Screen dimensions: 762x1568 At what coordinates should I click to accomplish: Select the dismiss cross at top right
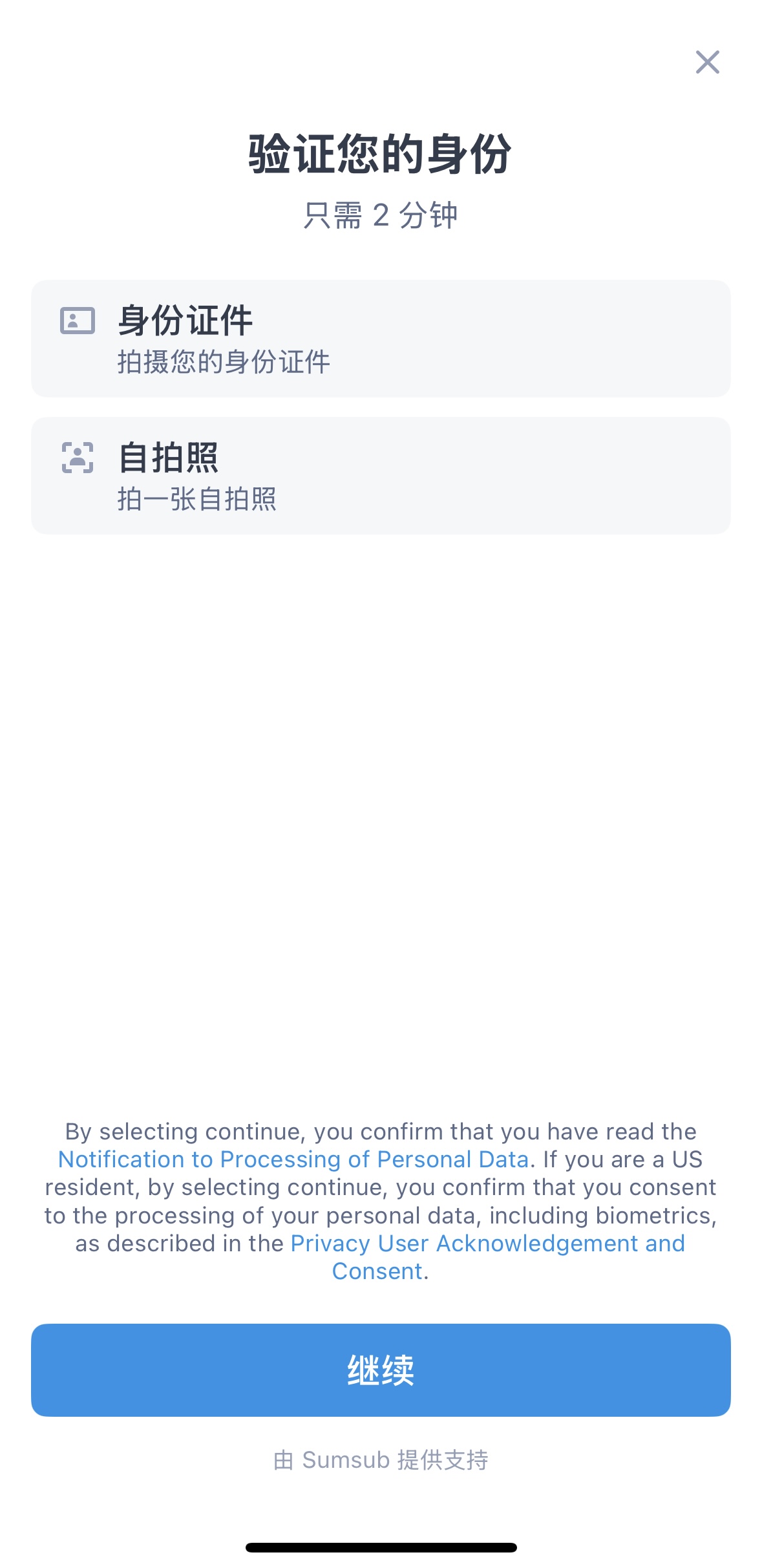pyautogui.click(x=708, y=63)
